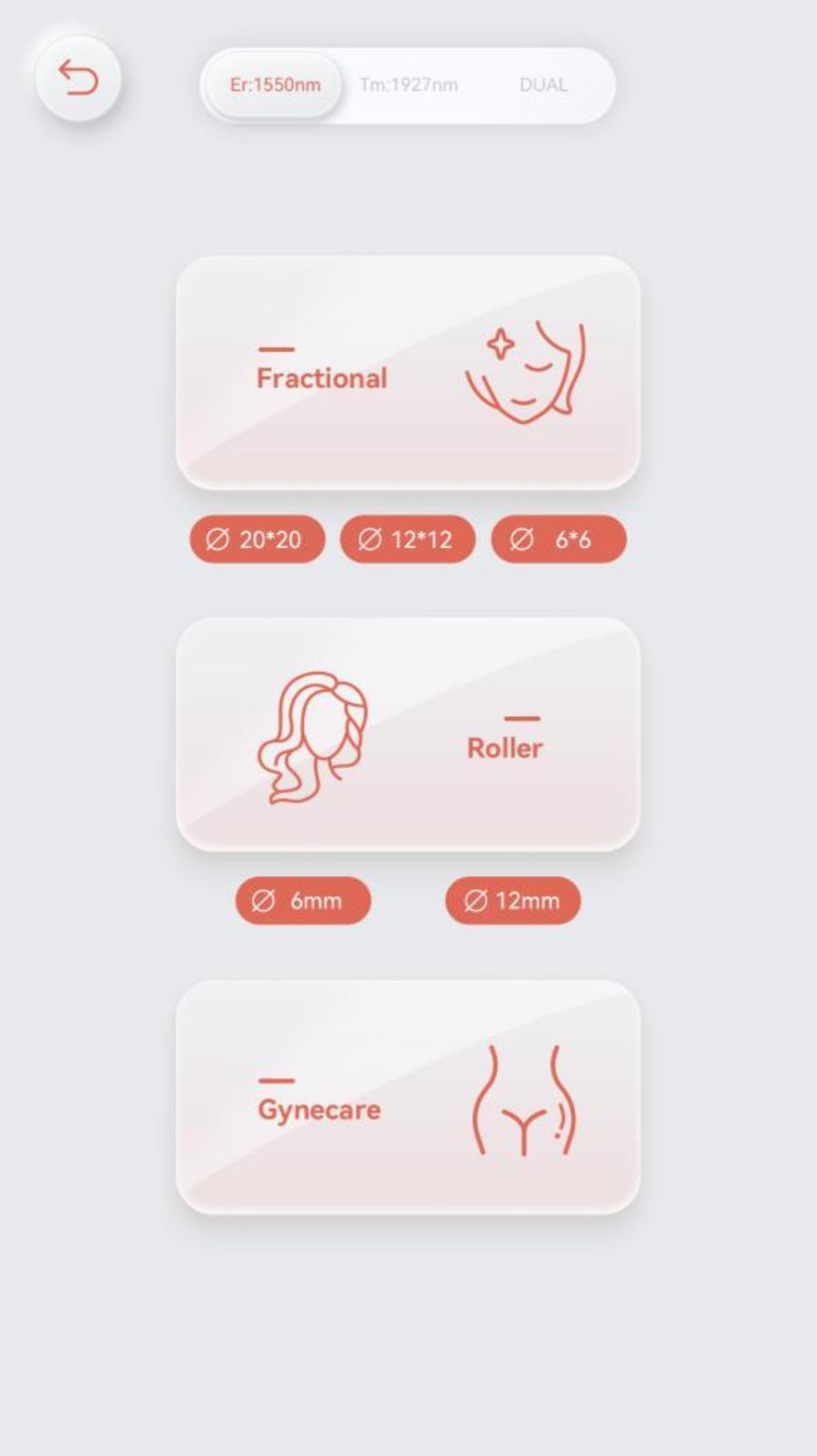This screenshot has width=817, height=1456.
Task: Switch to DUAL wavelength mode
Action: (x=544, y=85)
